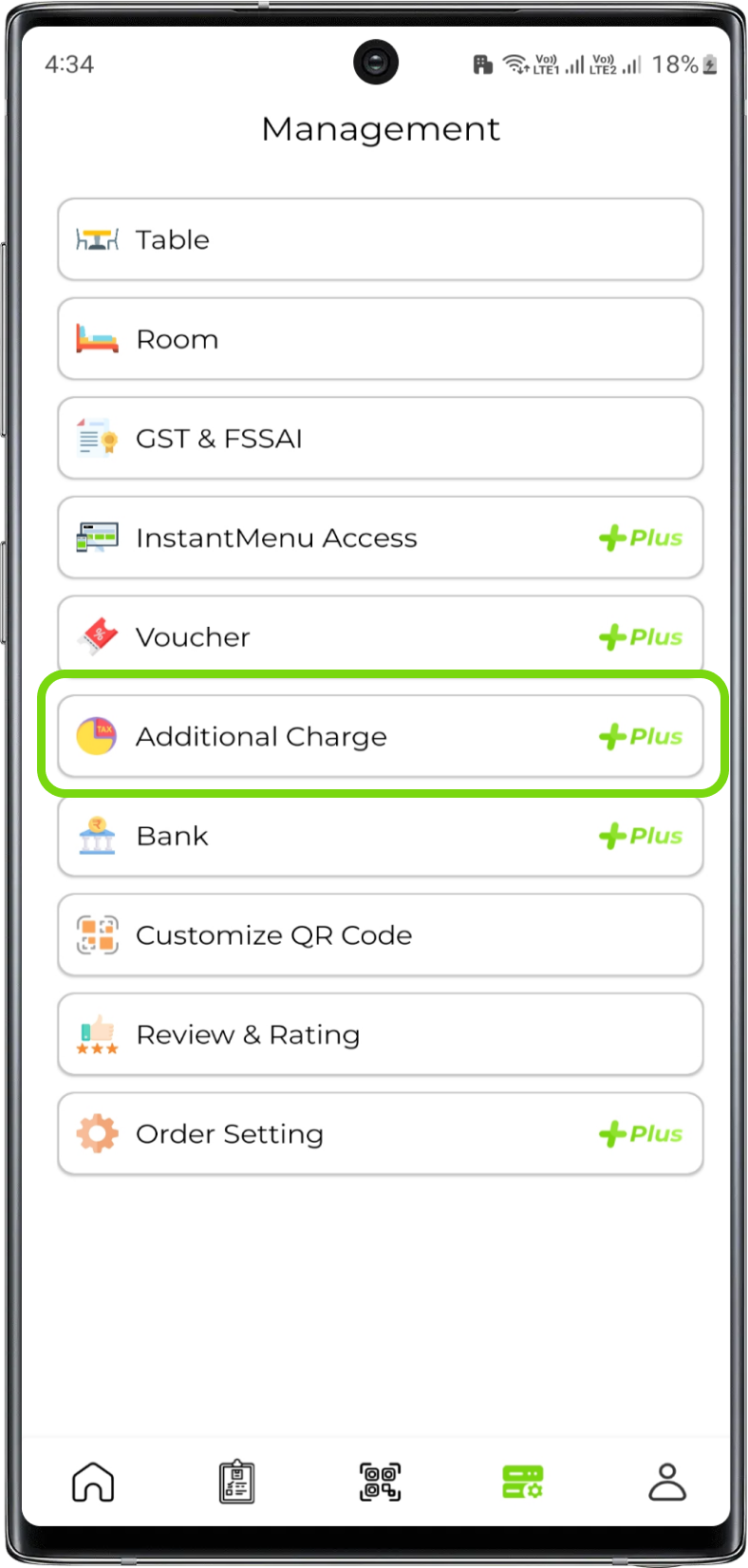Open GST & FSSAI settings
Viewport: 748px width, 1568px height.
(380, 439)
